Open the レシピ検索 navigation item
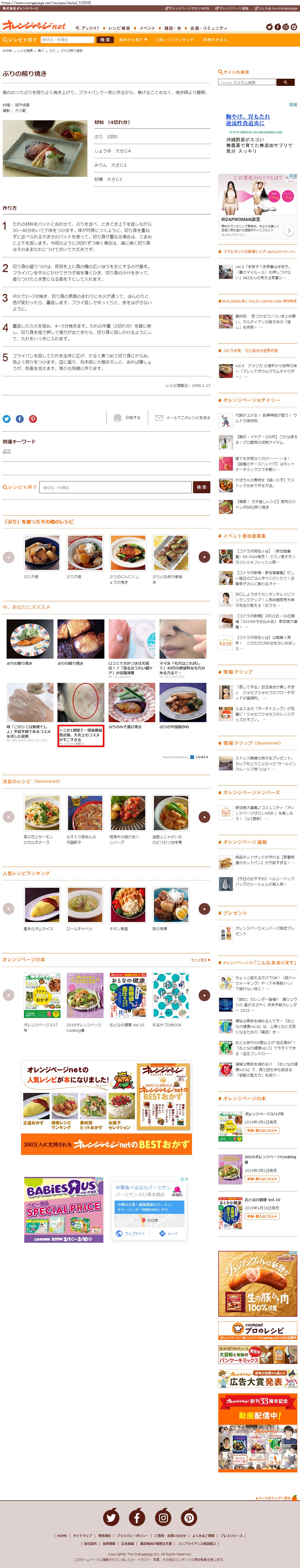The height and width of the screenshot is (1568, 300). point(119,28)
